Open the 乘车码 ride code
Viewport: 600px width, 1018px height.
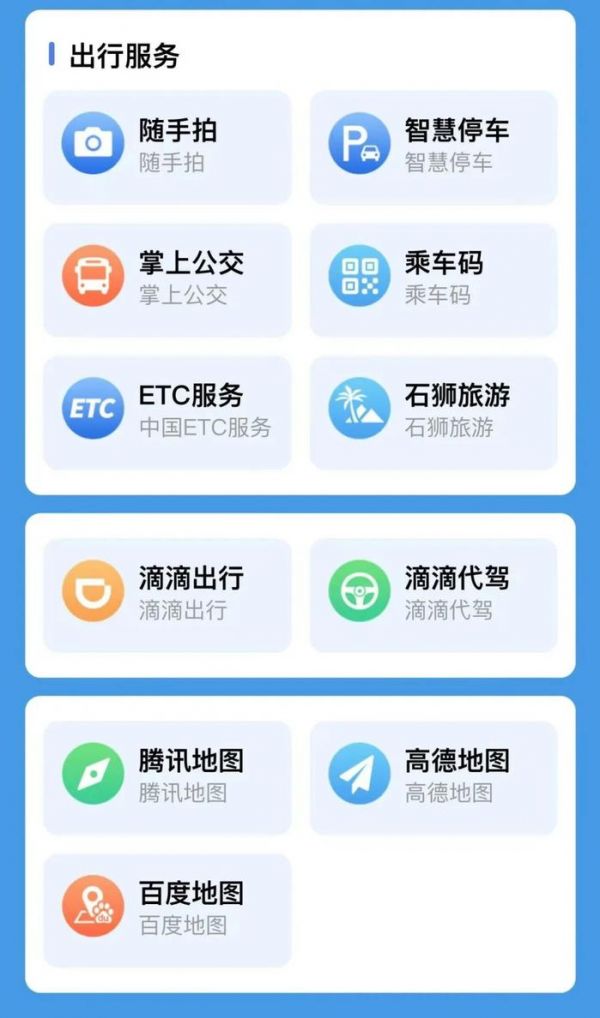433,279
